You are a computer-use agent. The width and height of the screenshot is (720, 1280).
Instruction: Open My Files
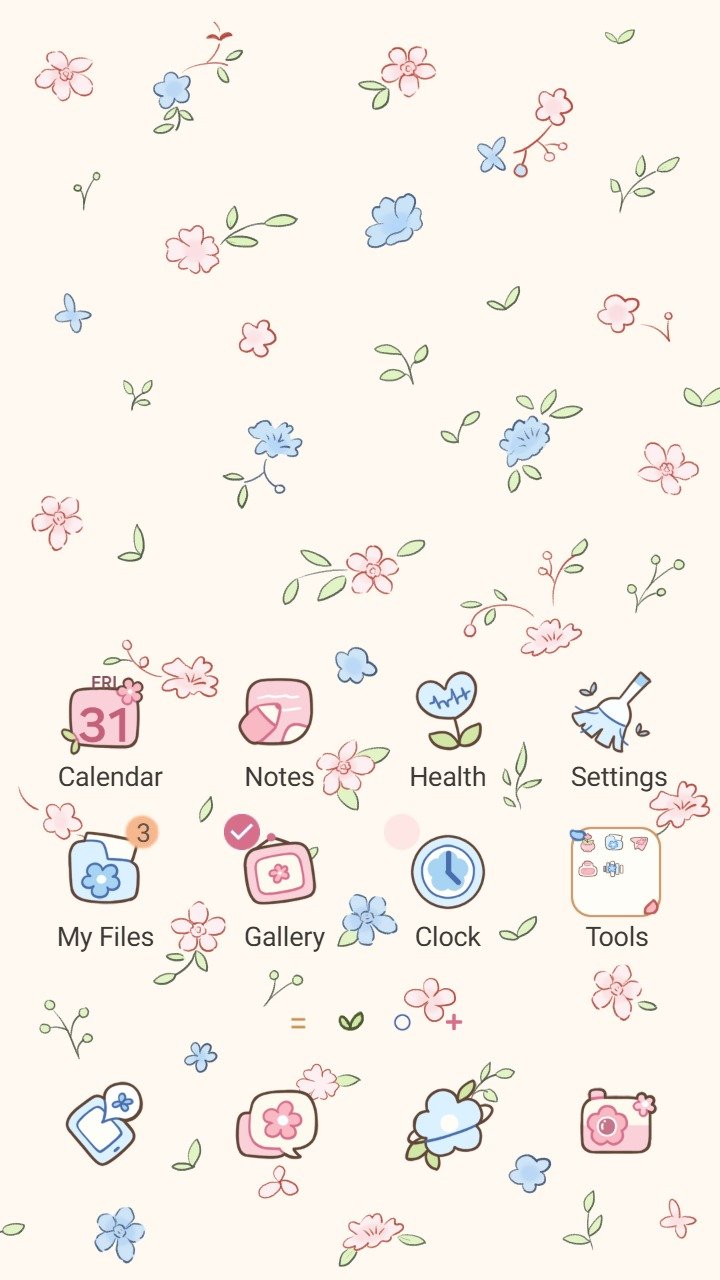click(x=105, y=868)
